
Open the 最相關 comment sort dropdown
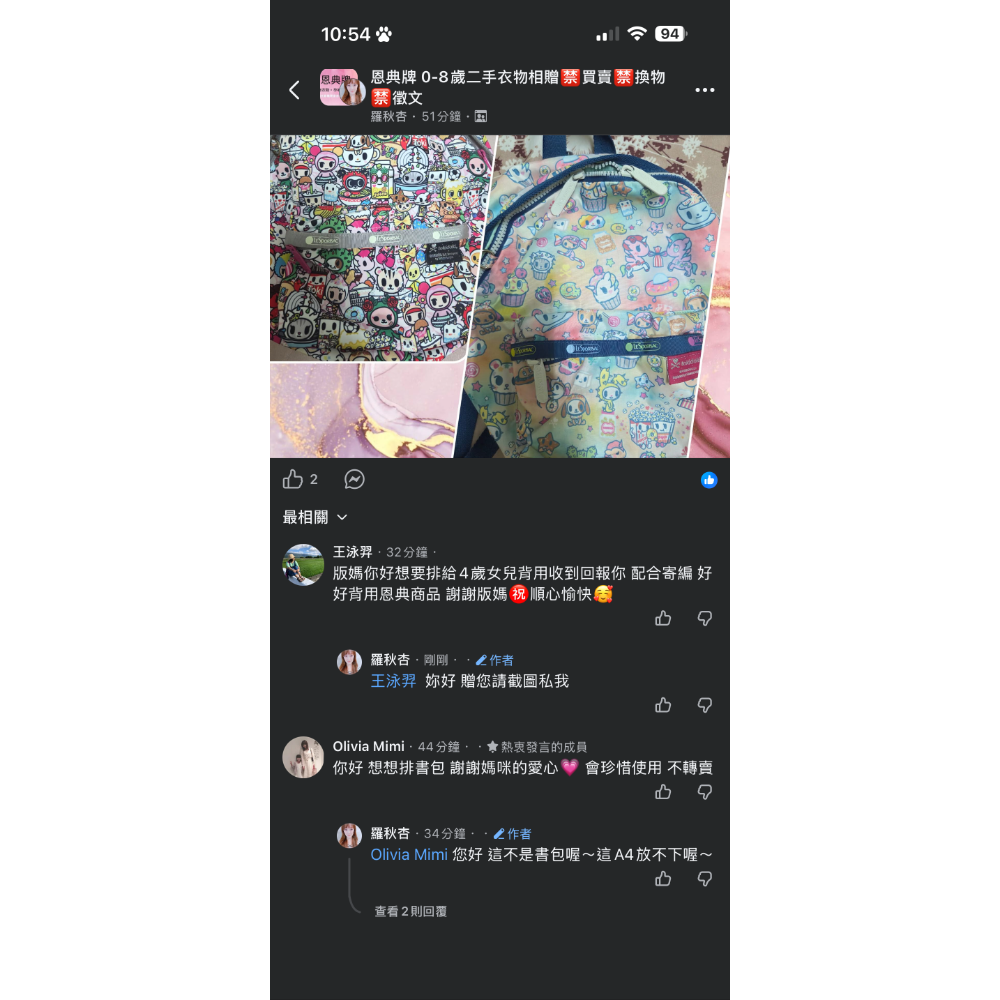[x=315, y=517]
